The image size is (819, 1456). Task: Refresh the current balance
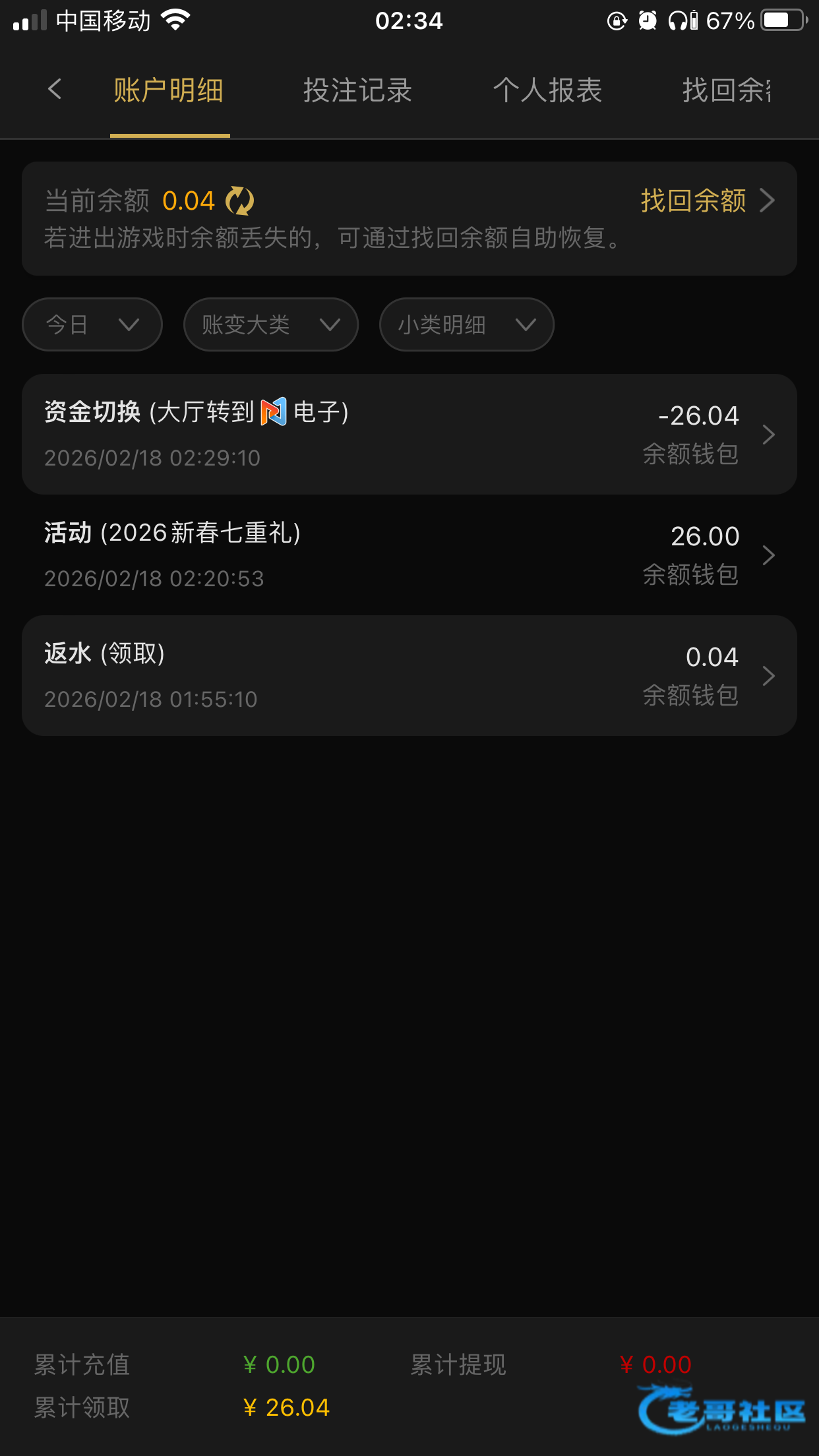[239, 200]
